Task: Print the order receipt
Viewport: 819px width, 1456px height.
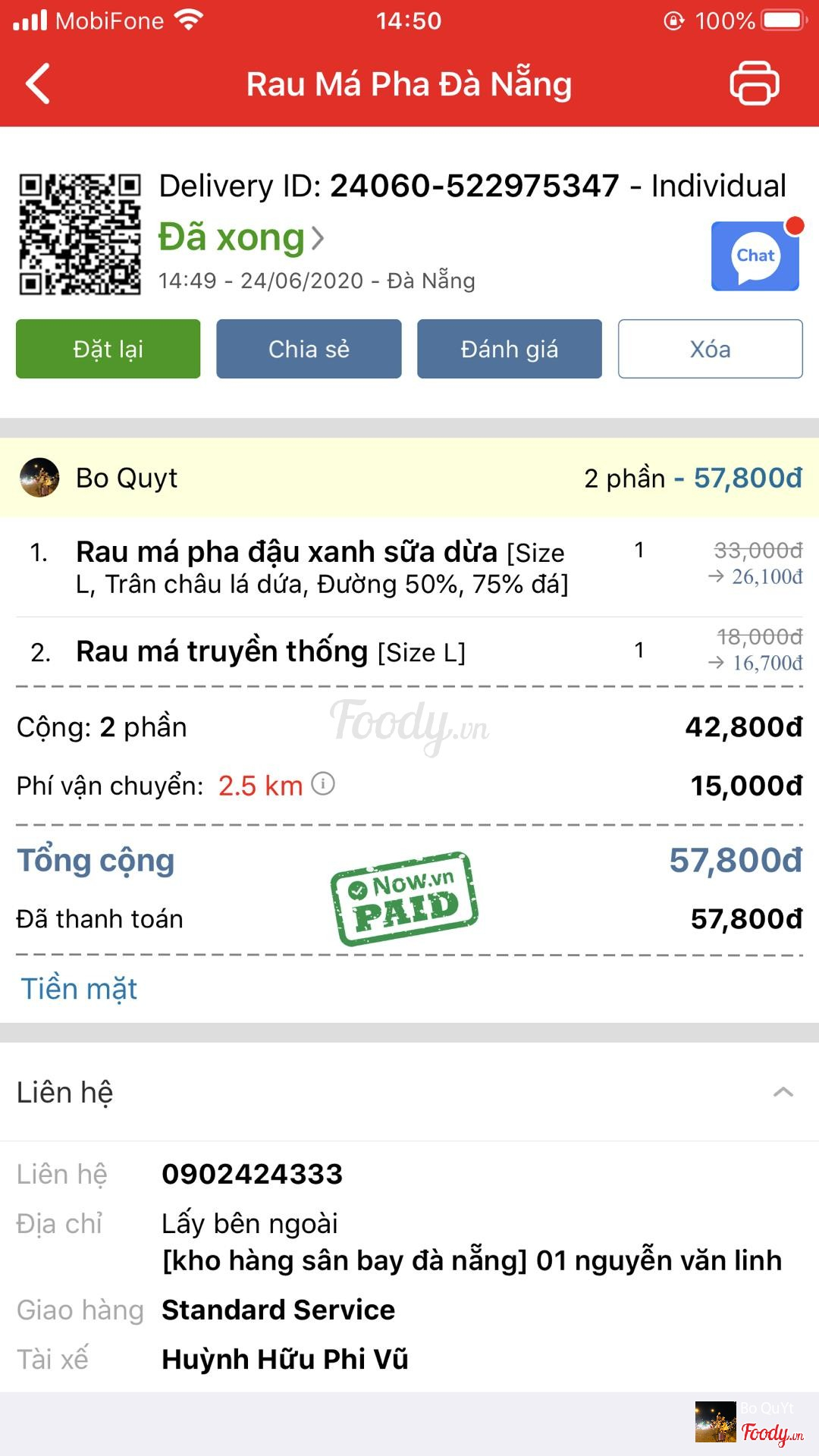Action: (x=754, y=83)
